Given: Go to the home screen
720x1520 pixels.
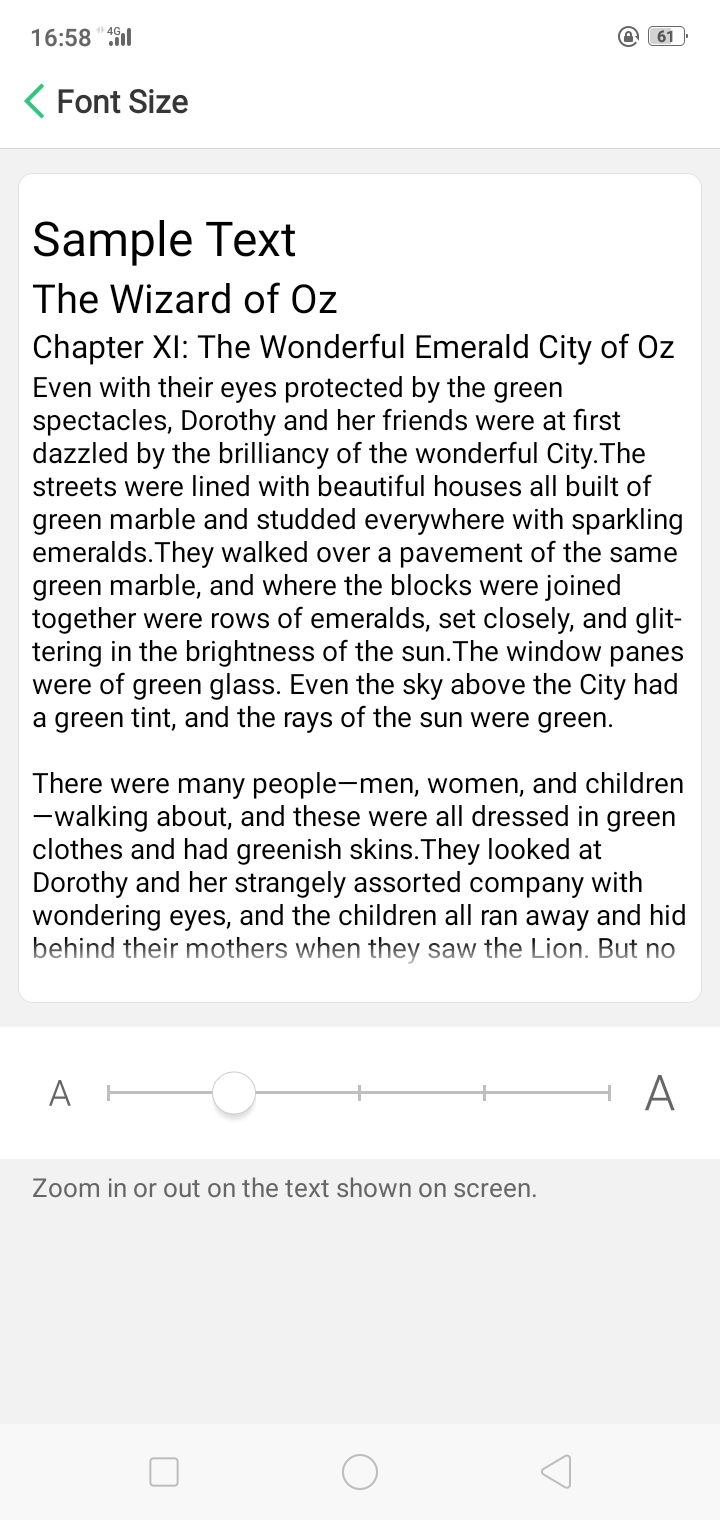Looking at the screenshot, I should [360, 1471].
